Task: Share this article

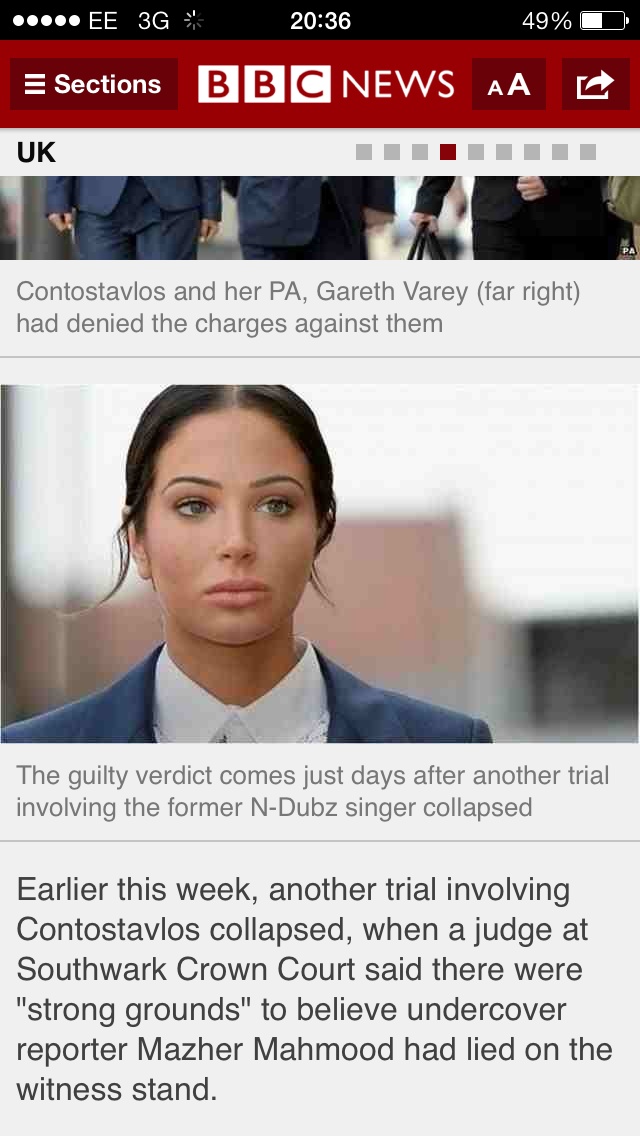Action: coord(595,84)
